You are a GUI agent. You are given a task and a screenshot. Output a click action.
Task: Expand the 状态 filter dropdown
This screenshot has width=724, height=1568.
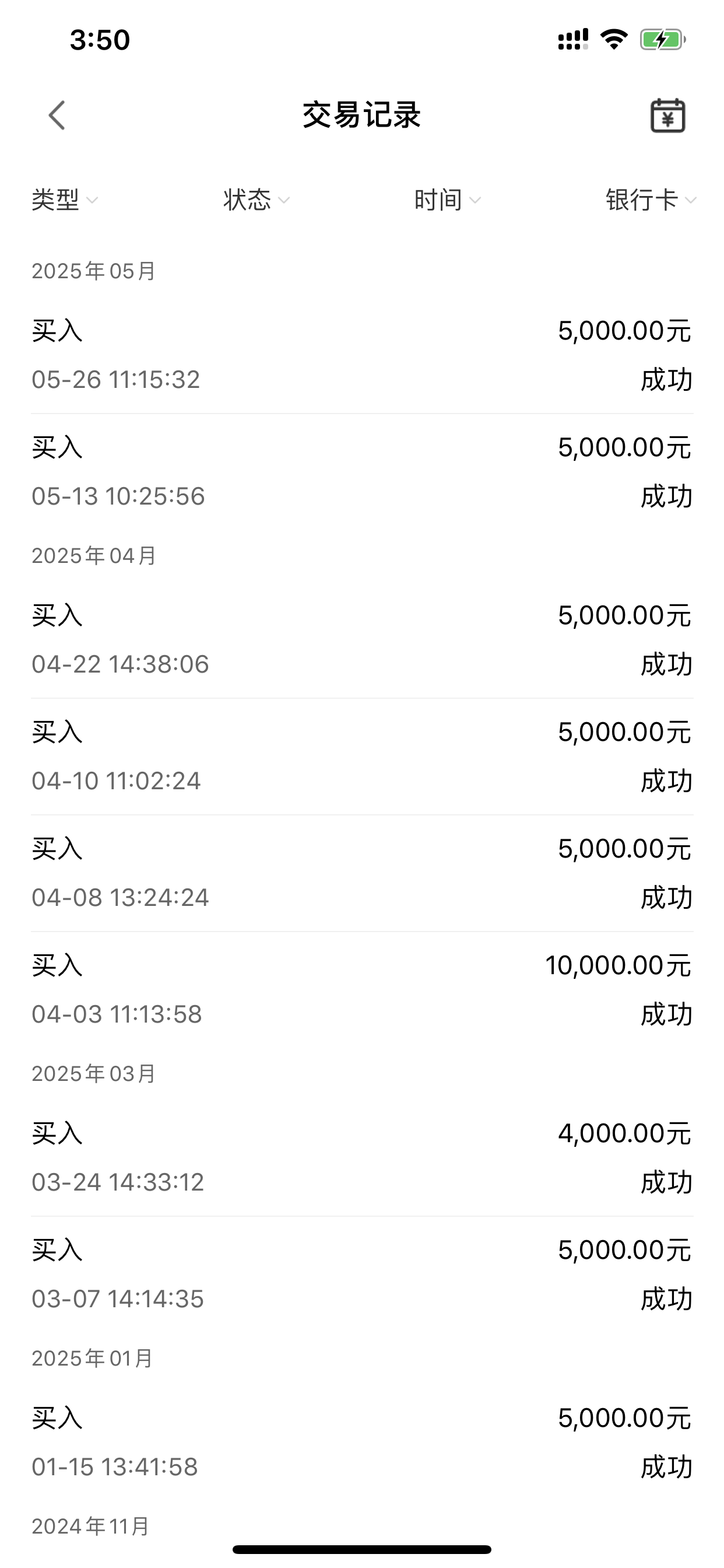[256, 199]
